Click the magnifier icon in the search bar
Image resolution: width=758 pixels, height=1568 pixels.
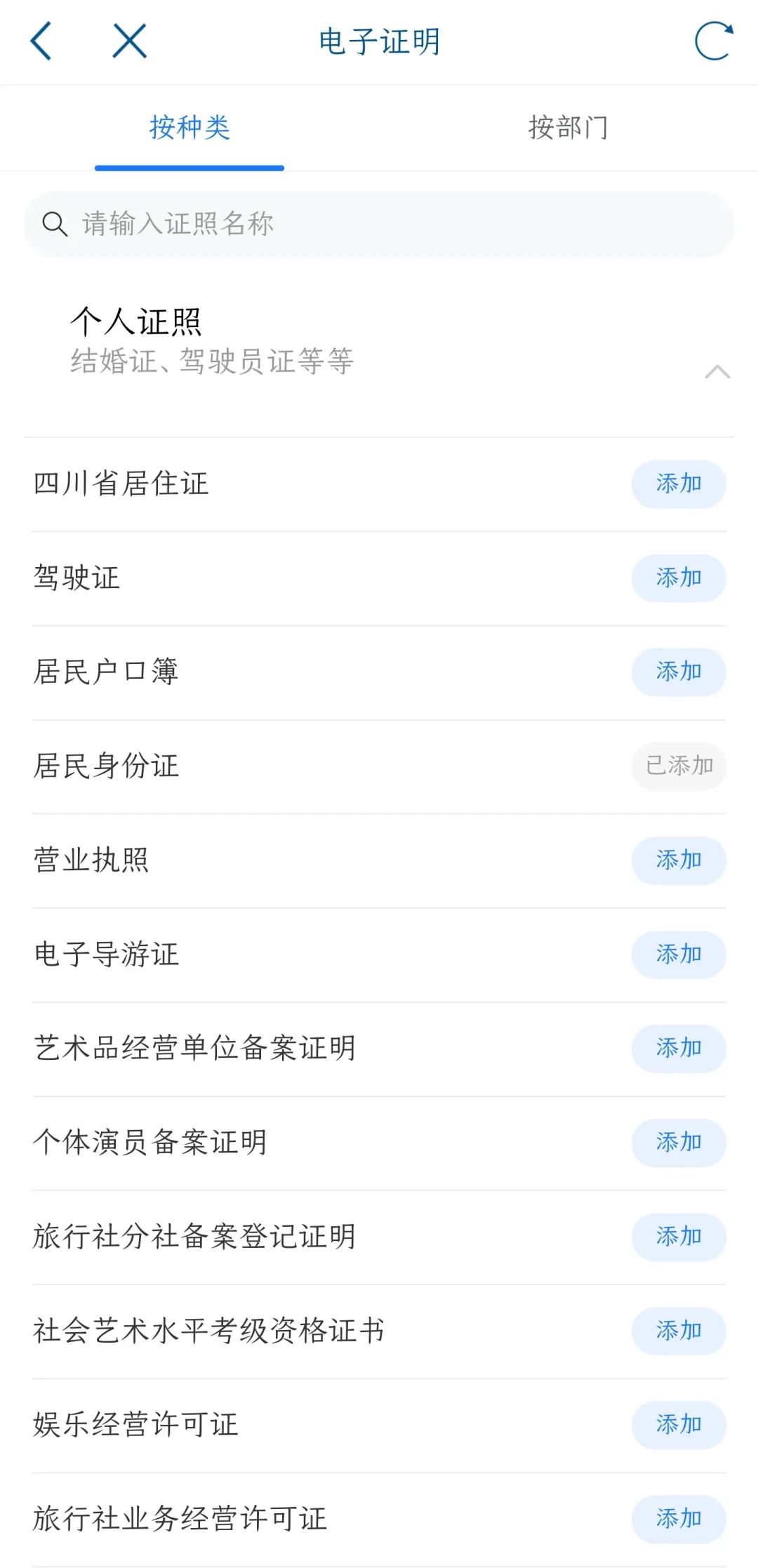point(53,222)
